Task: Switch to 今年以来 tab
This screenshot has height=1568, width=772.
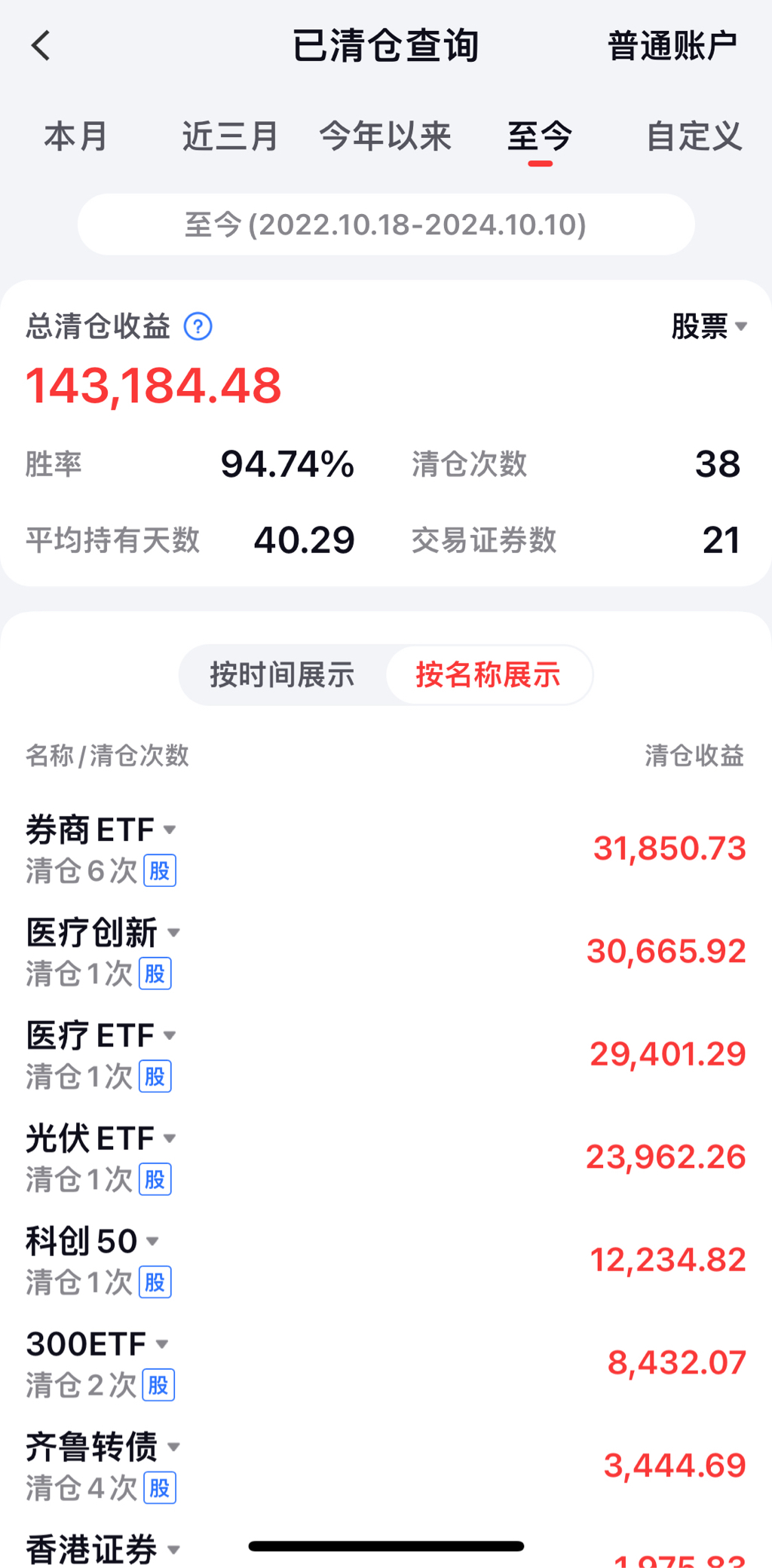Action: (x=385, y=137)
